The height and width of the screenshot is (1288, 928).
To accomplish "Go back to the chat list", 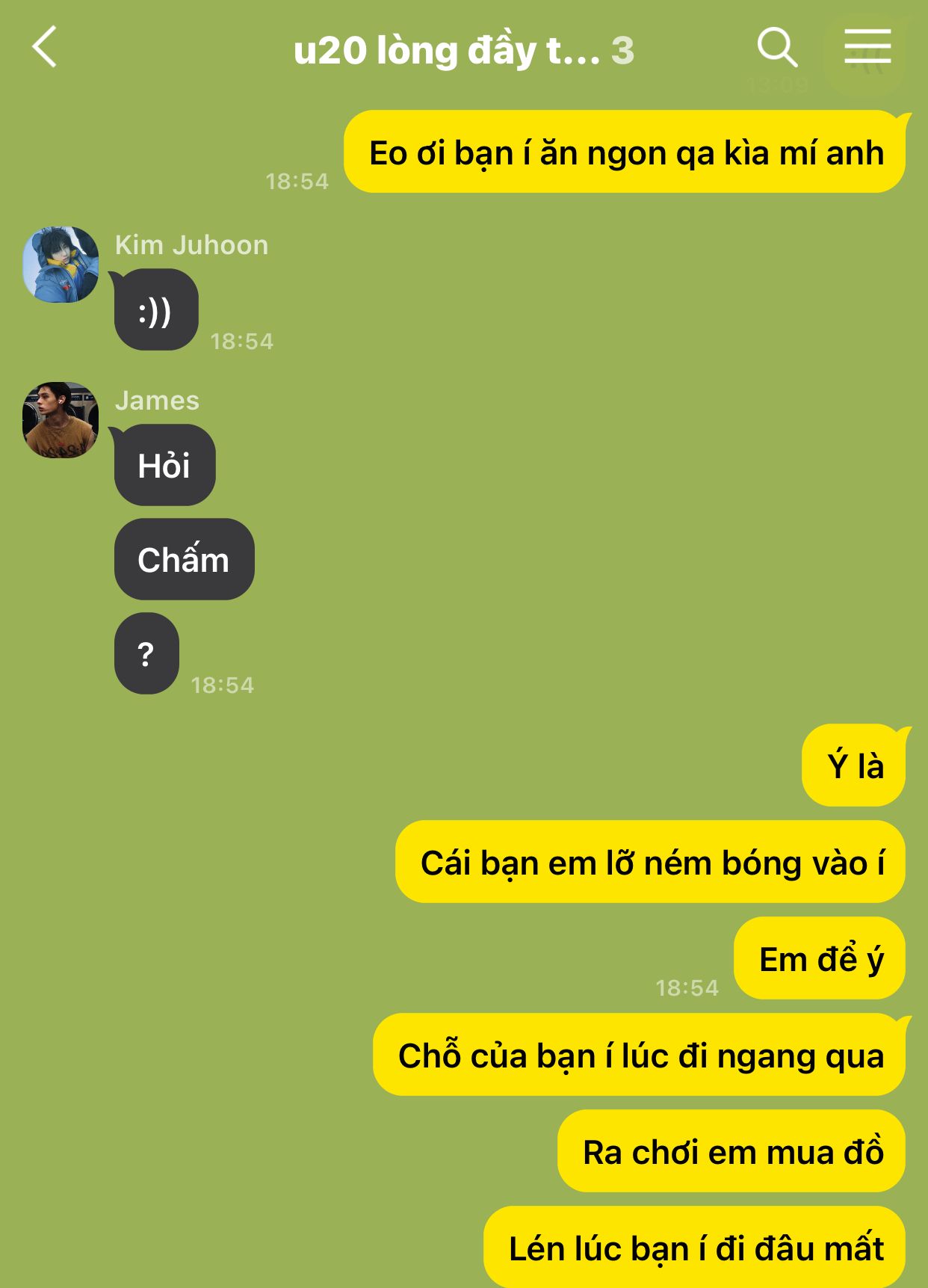I will 45,47.
